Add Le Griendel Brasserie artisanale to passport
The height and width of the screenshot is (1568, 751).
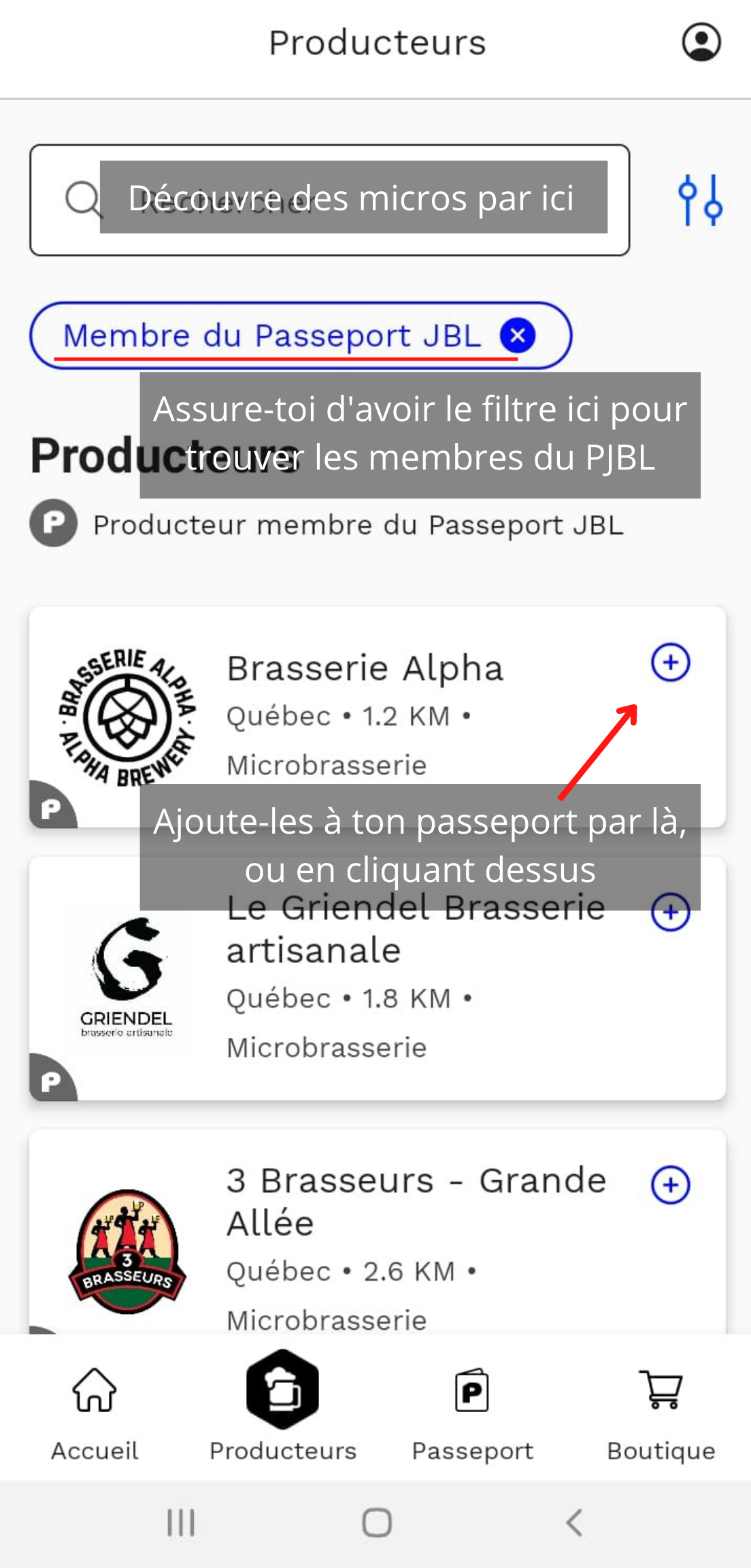(670, 913)
